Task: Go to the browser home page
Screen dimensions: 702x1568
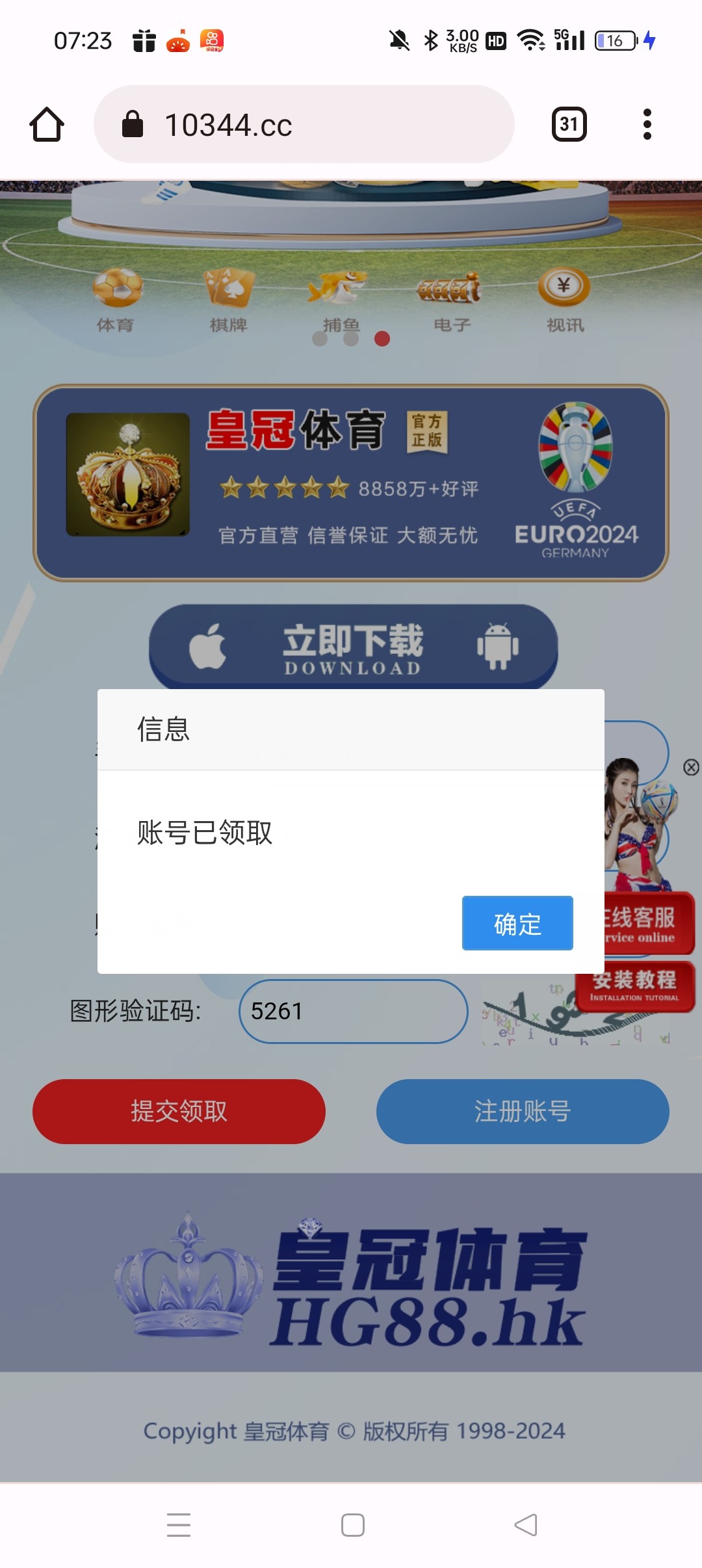Action: pyautogui.click(x=47, y=124)
